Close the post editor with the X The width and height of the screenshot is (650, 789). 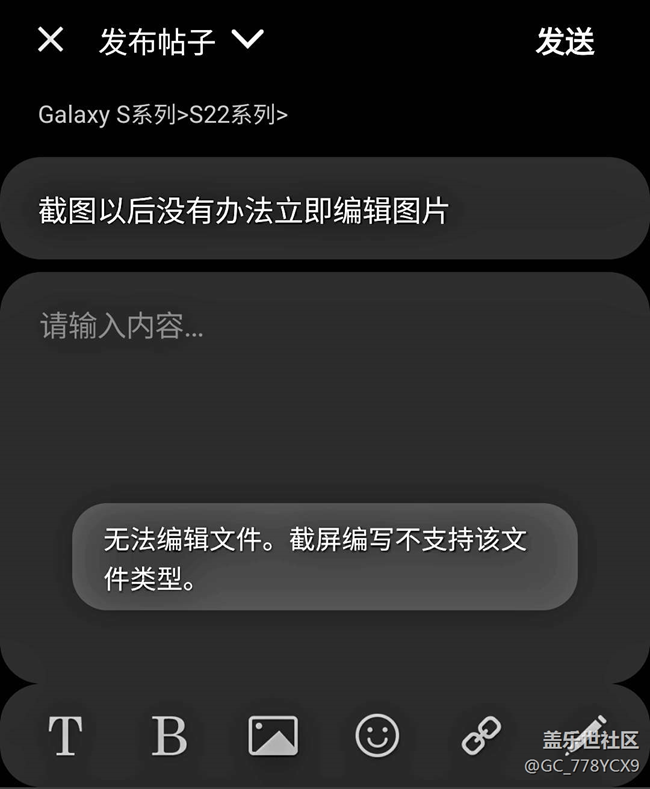pyautogui.click(x=50, y=40)
